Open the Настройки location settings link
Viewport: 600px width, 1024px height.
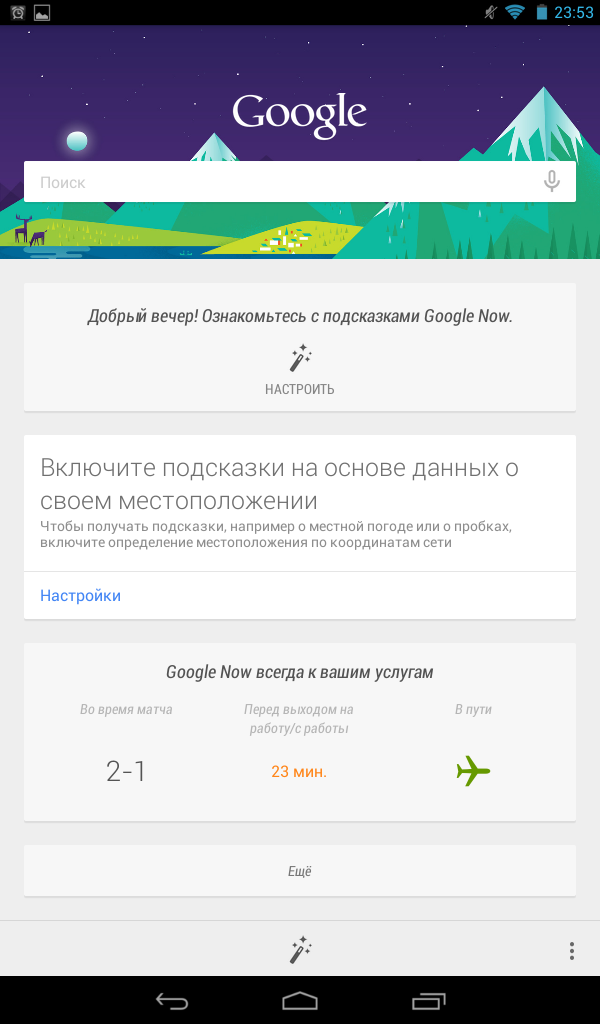coord(80,595)
